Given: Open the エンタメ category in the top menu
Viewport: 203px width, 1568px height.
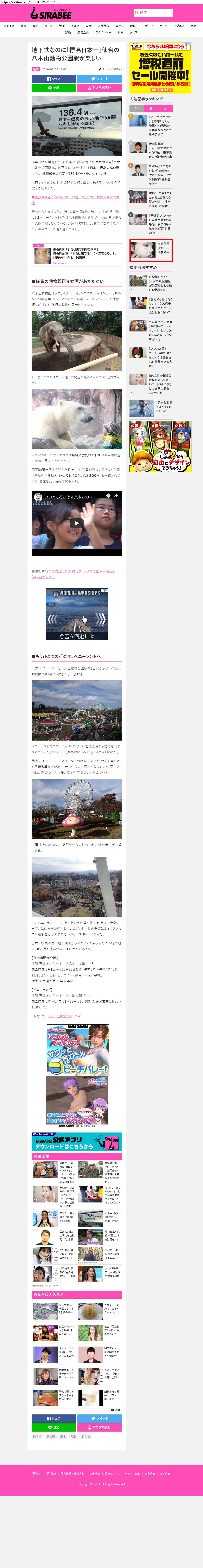Looking at the screenshot, I should pos(9,26).
